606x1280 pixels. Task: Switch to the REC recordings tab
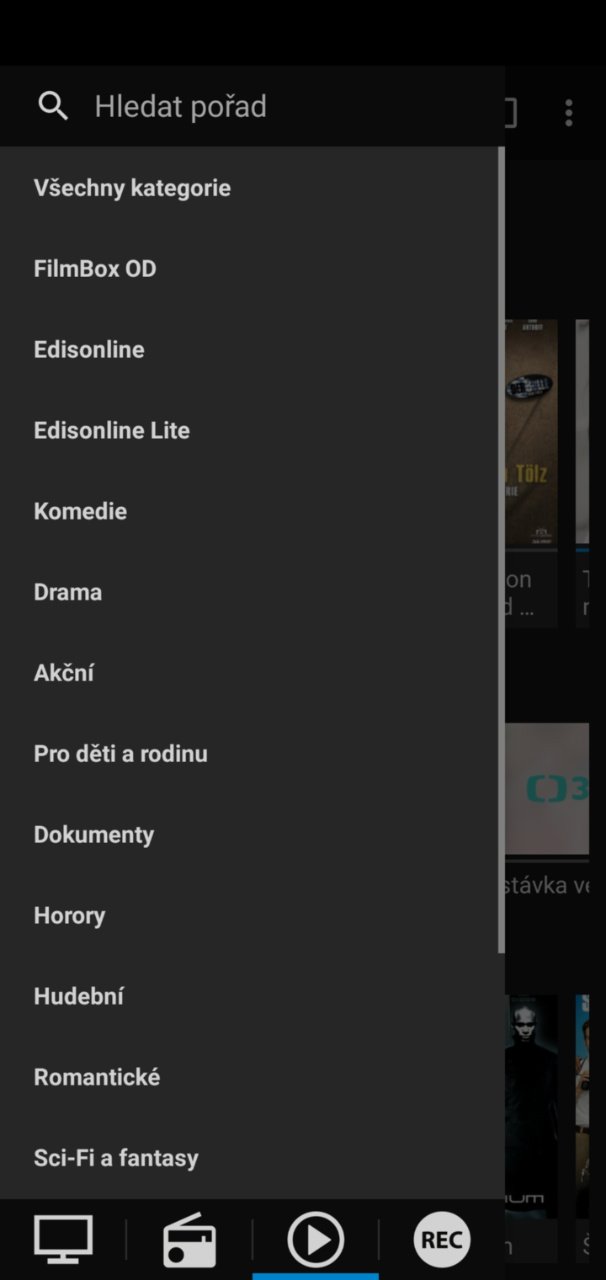click(441, 1240)
